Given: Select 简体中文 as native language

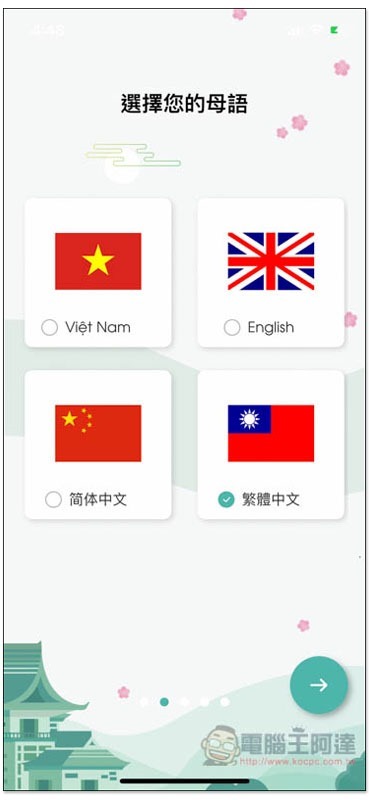Looking at the screenshot, I should (98, 445).
